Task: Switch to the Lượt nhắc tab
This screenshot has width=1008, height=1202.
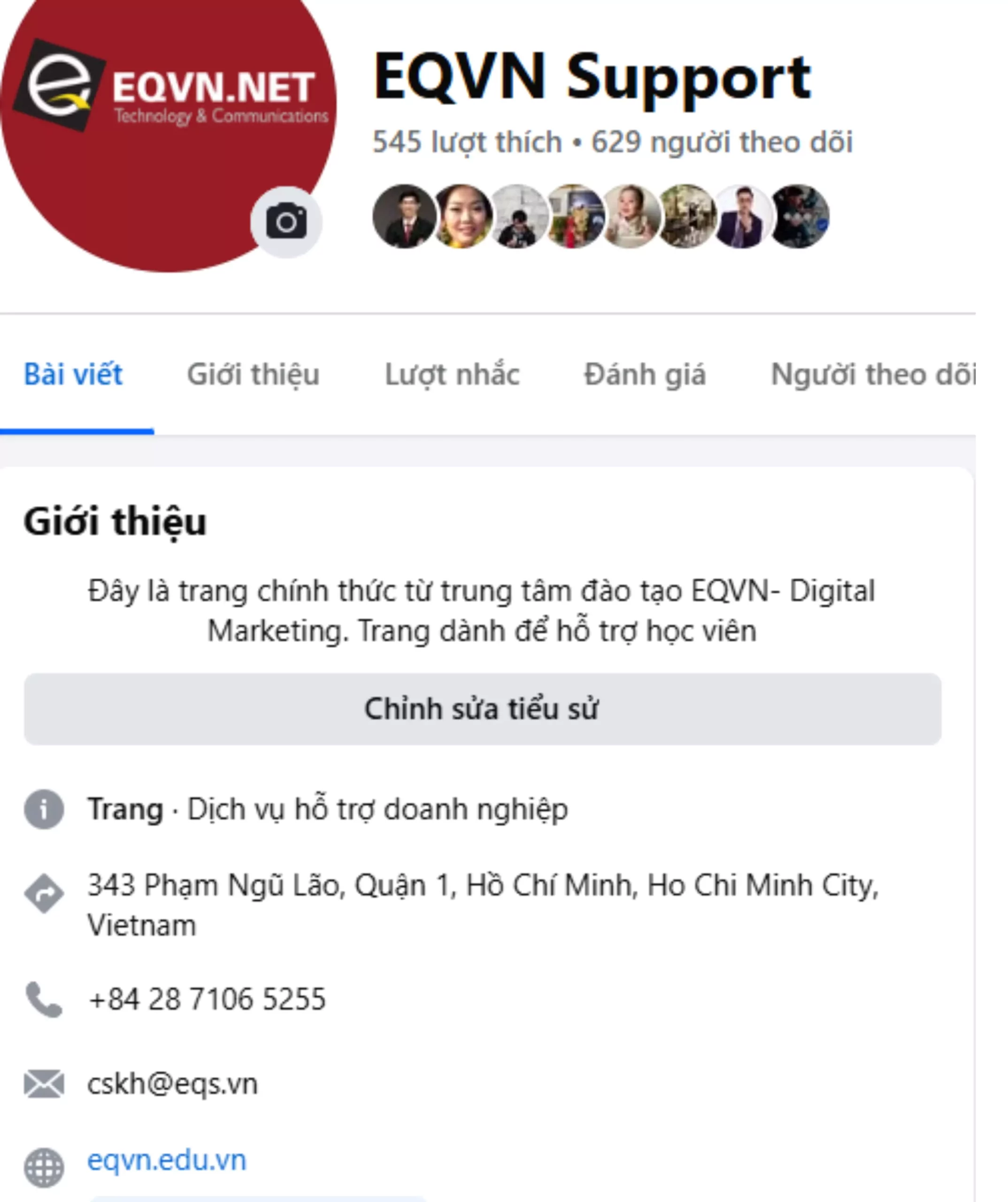Action: tap(452, 375)
